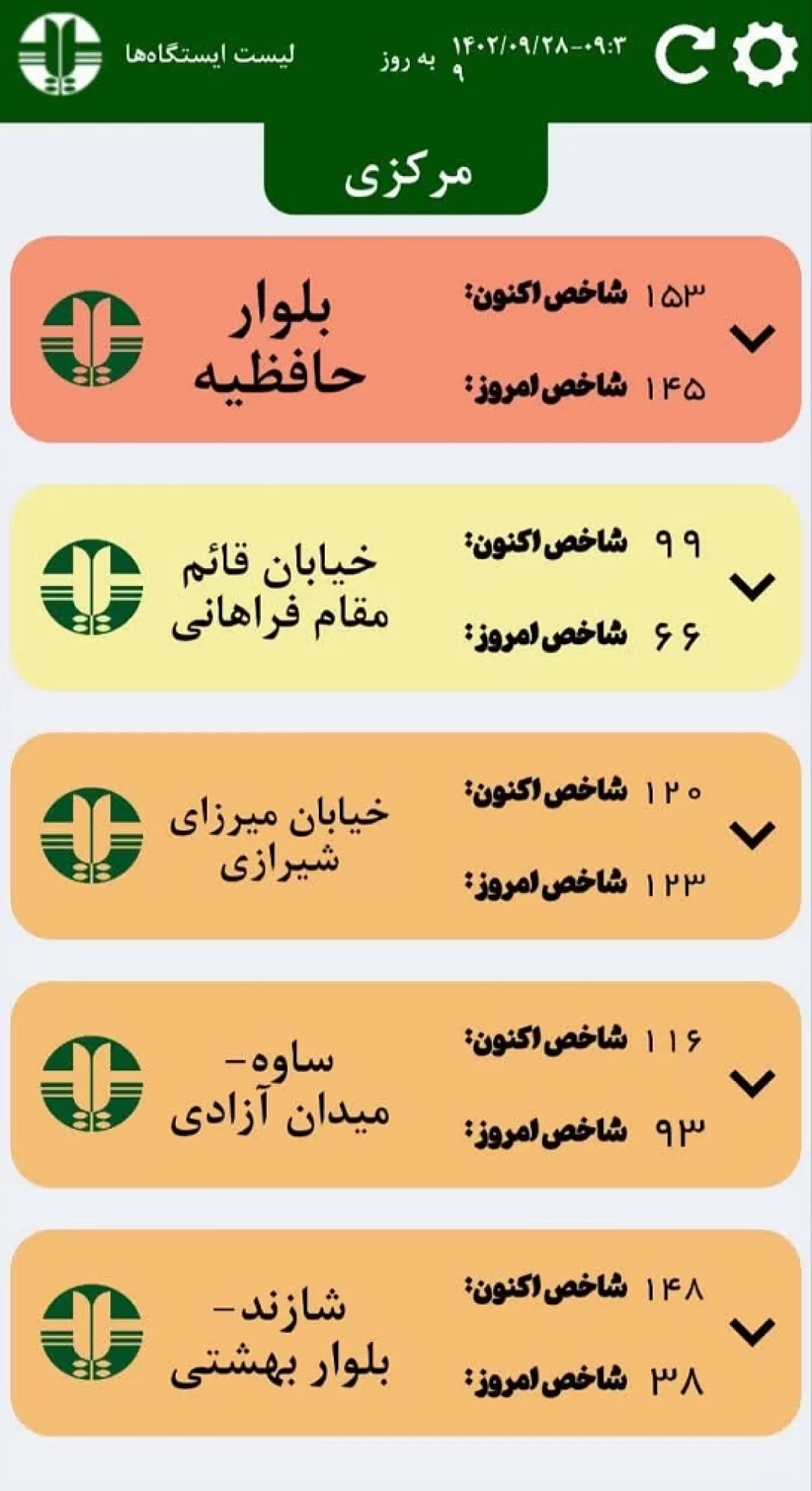Refresh the air quality data
812x1491 pixels.
[684, 54]
